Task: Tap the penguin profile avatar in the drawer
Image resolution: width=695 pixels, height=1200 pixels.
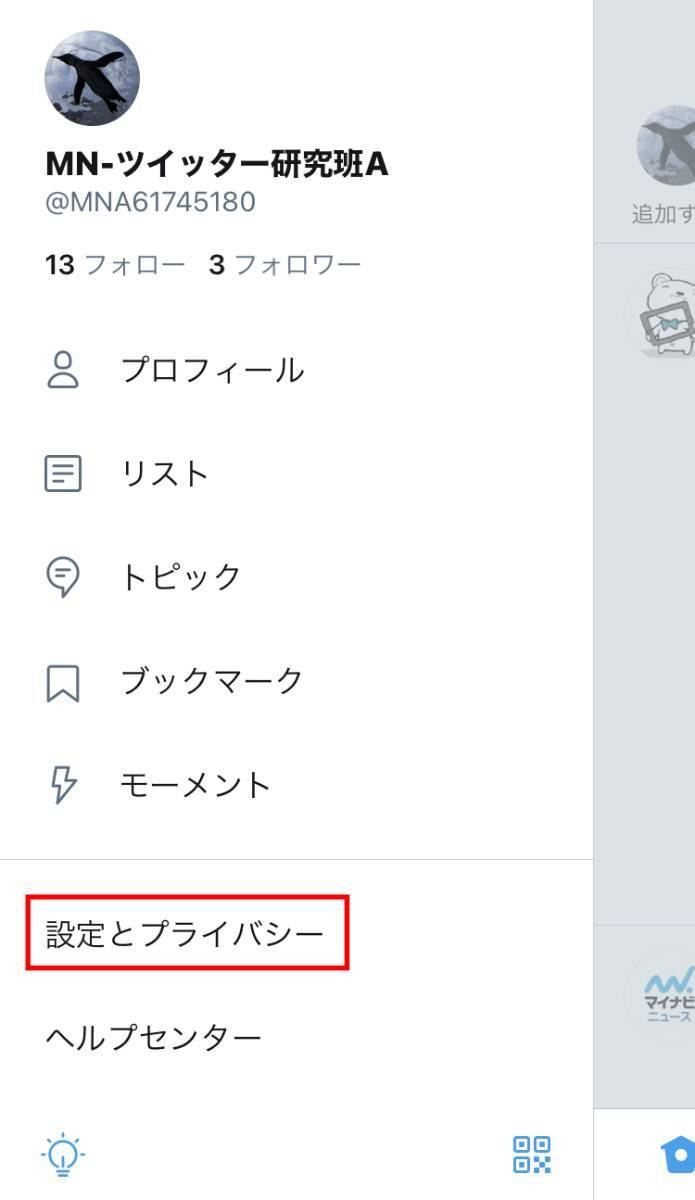Action: tap(92, 77)
